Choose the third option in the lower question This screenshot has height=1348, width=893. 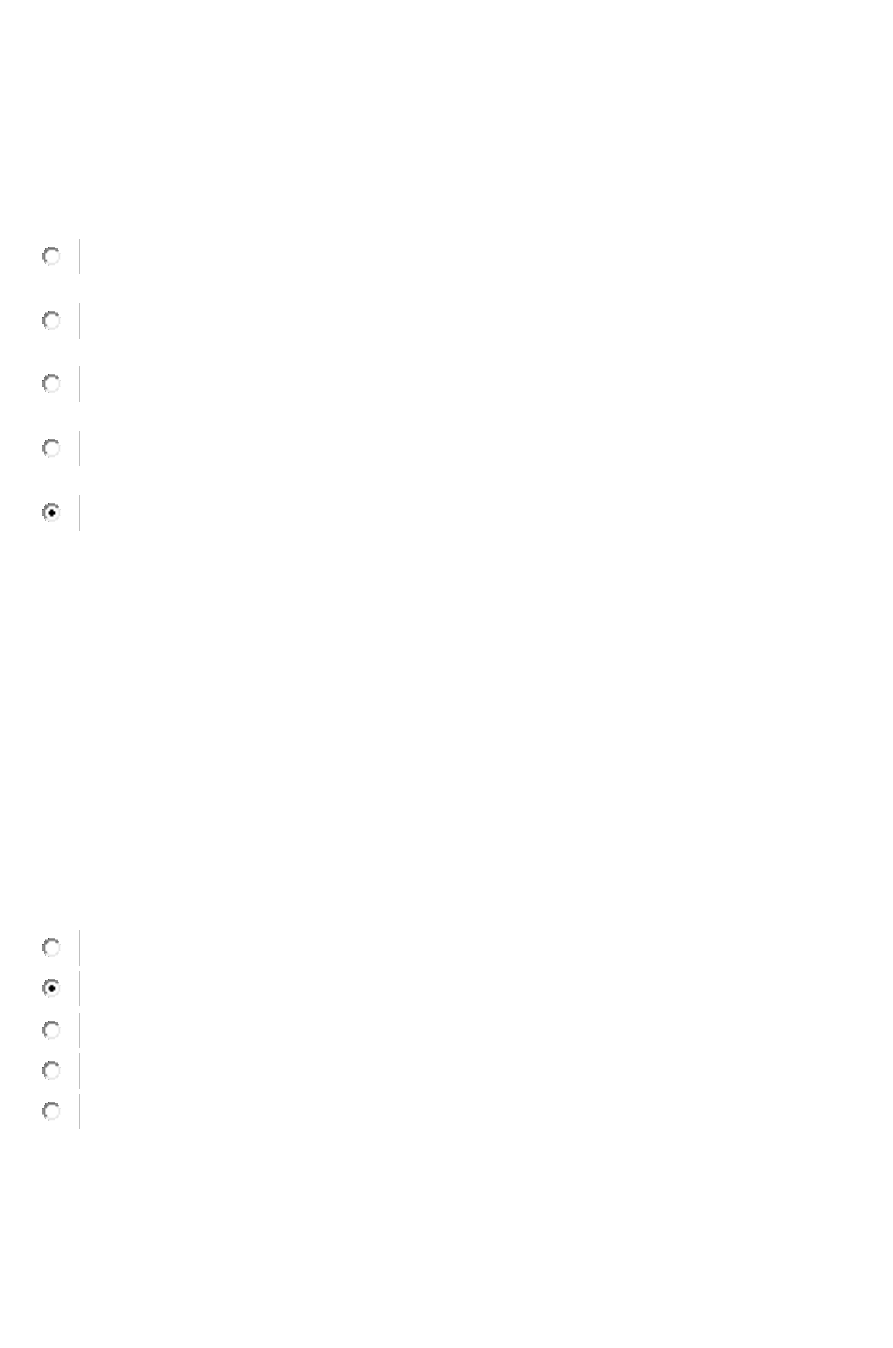(51, 1029)
